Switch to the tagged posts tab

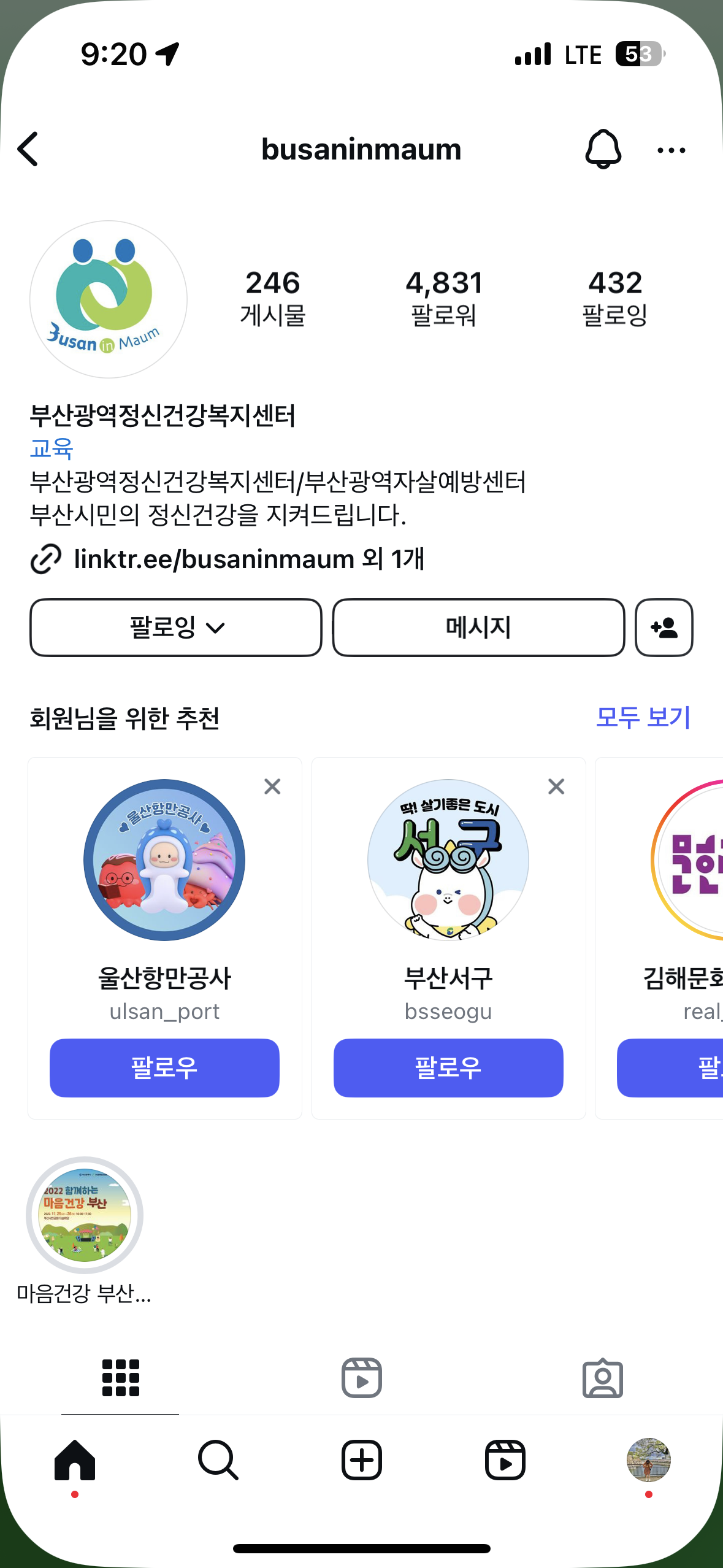click(602, 1378)
